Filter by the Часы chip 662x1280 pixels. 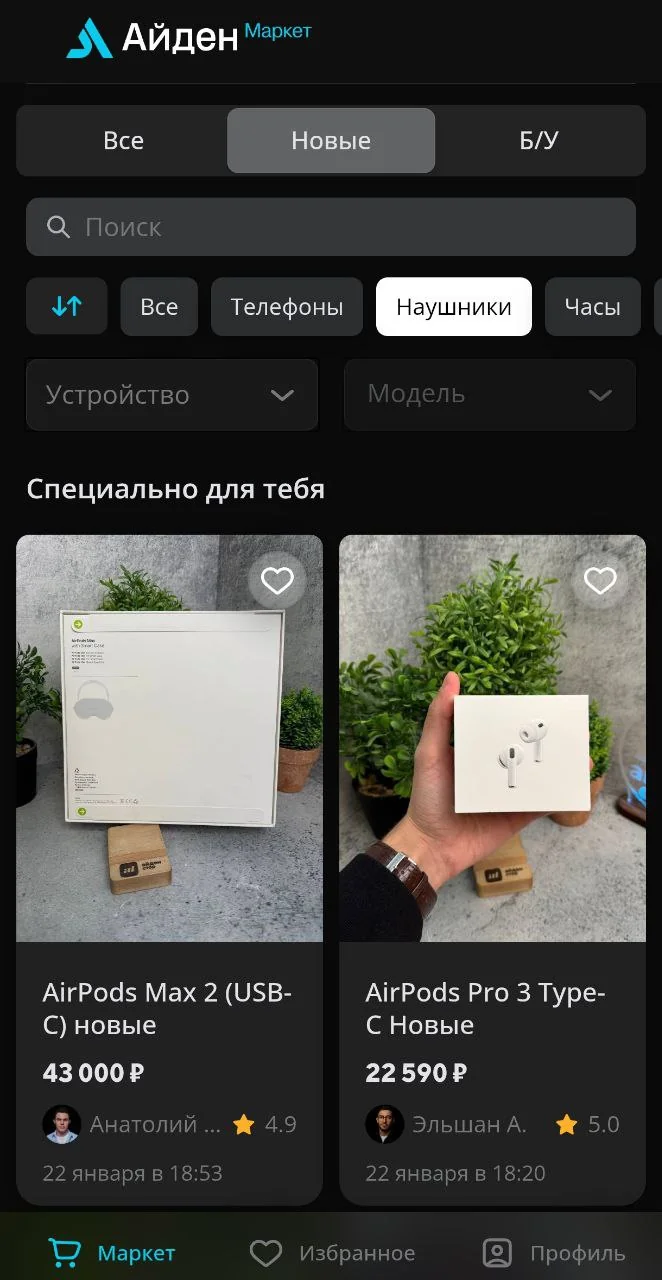click(593, 306)
